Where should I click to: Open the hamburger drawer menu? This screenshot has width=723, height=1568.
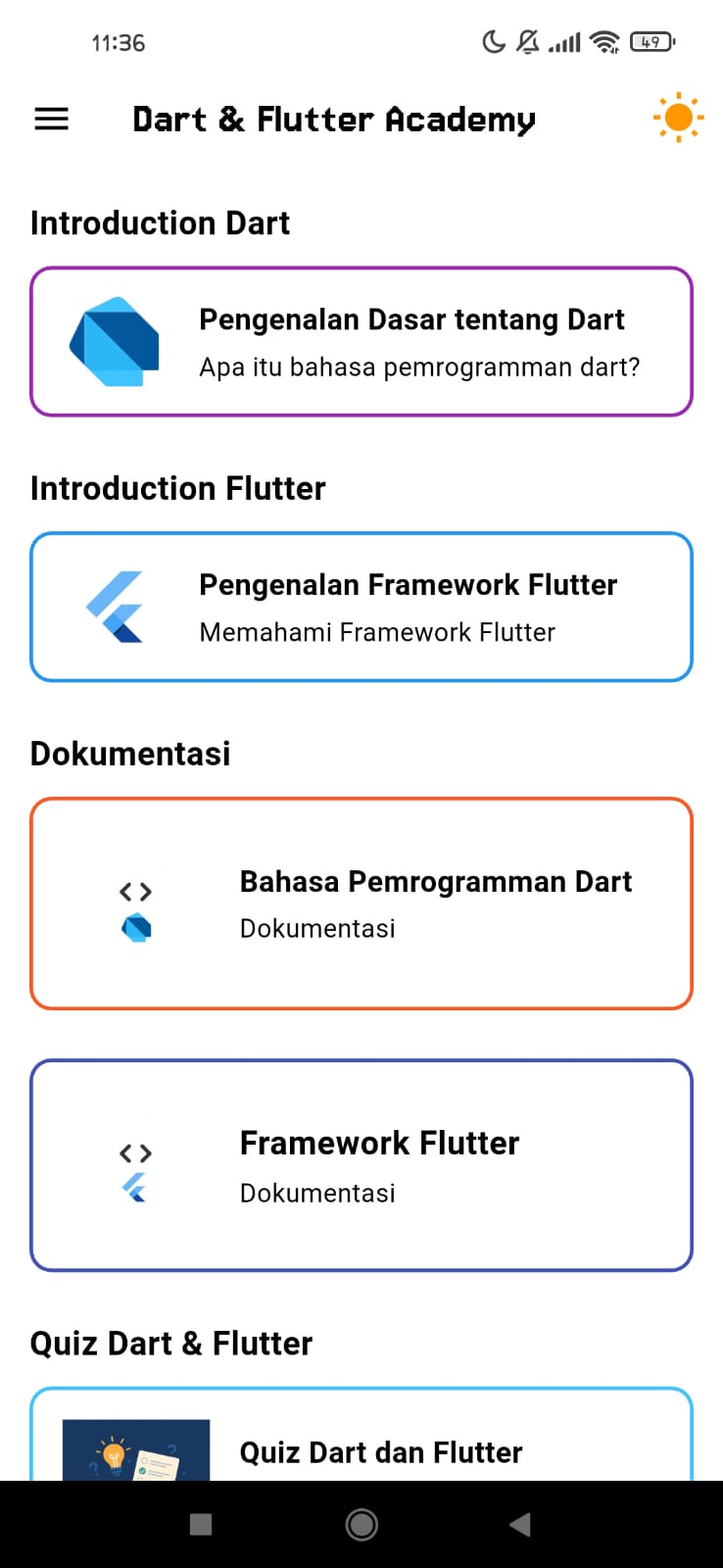tap(52, 120)
